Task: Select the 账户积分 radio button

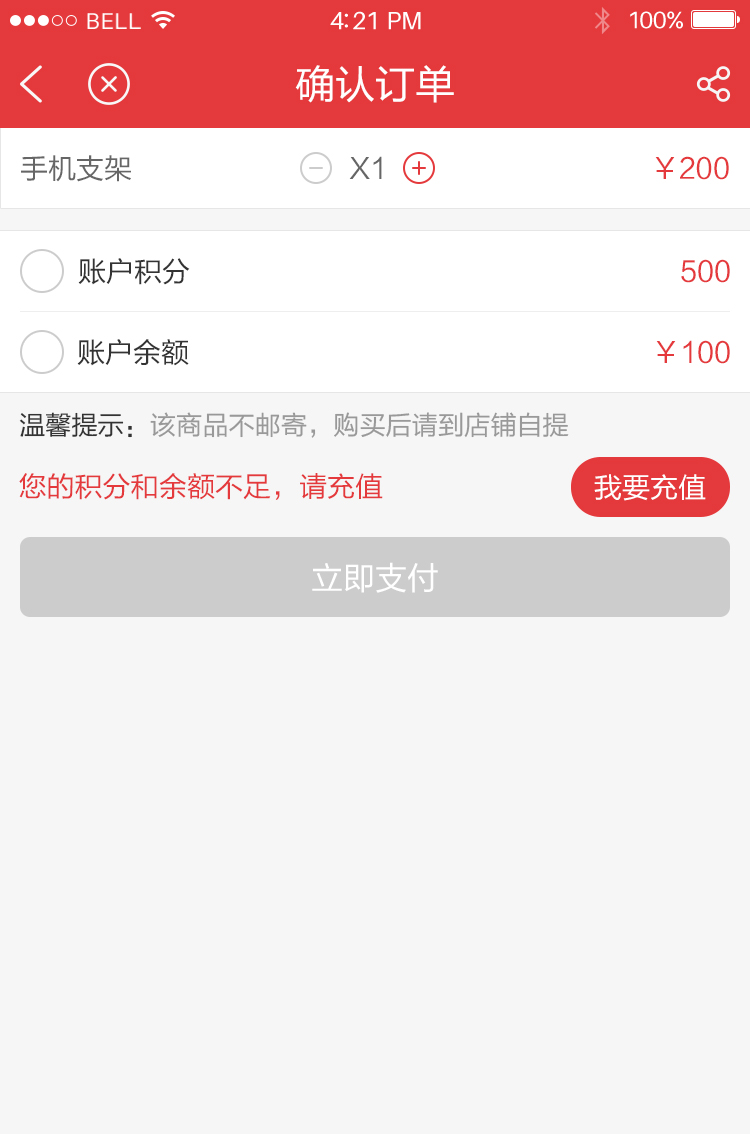Action: [x=42, y=271]
